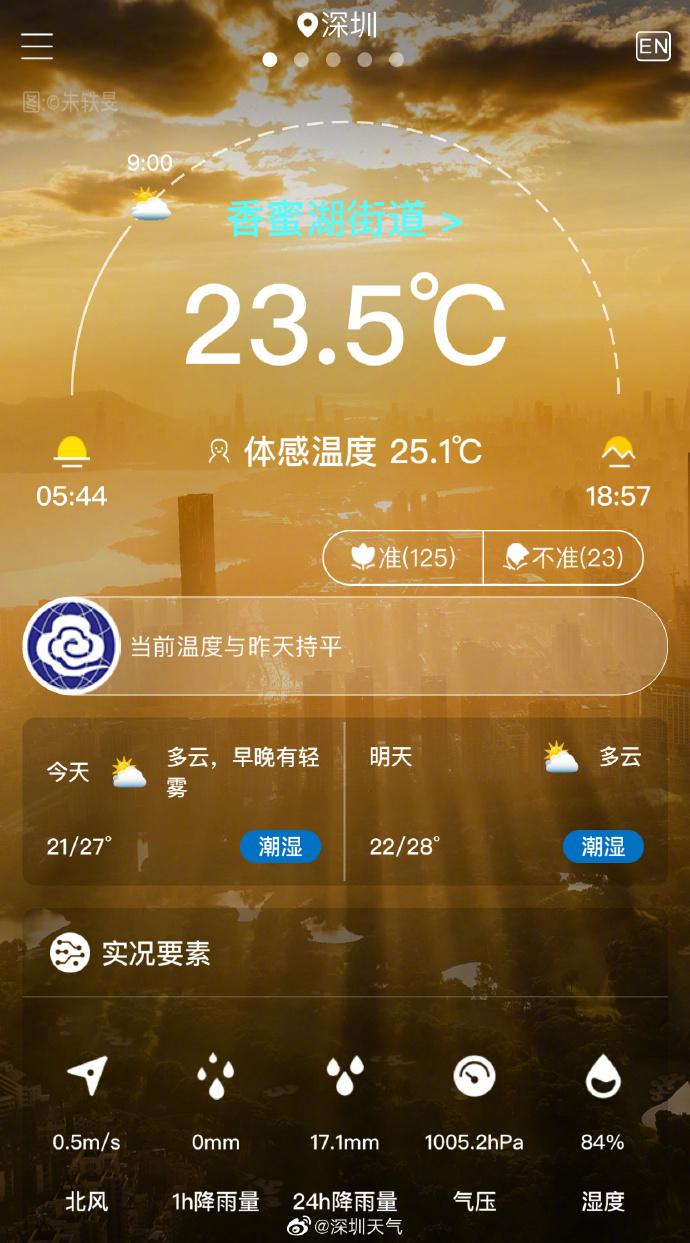Switch language with the EN button
Viewport: 690px width, 1243px height.
point(653,46)
